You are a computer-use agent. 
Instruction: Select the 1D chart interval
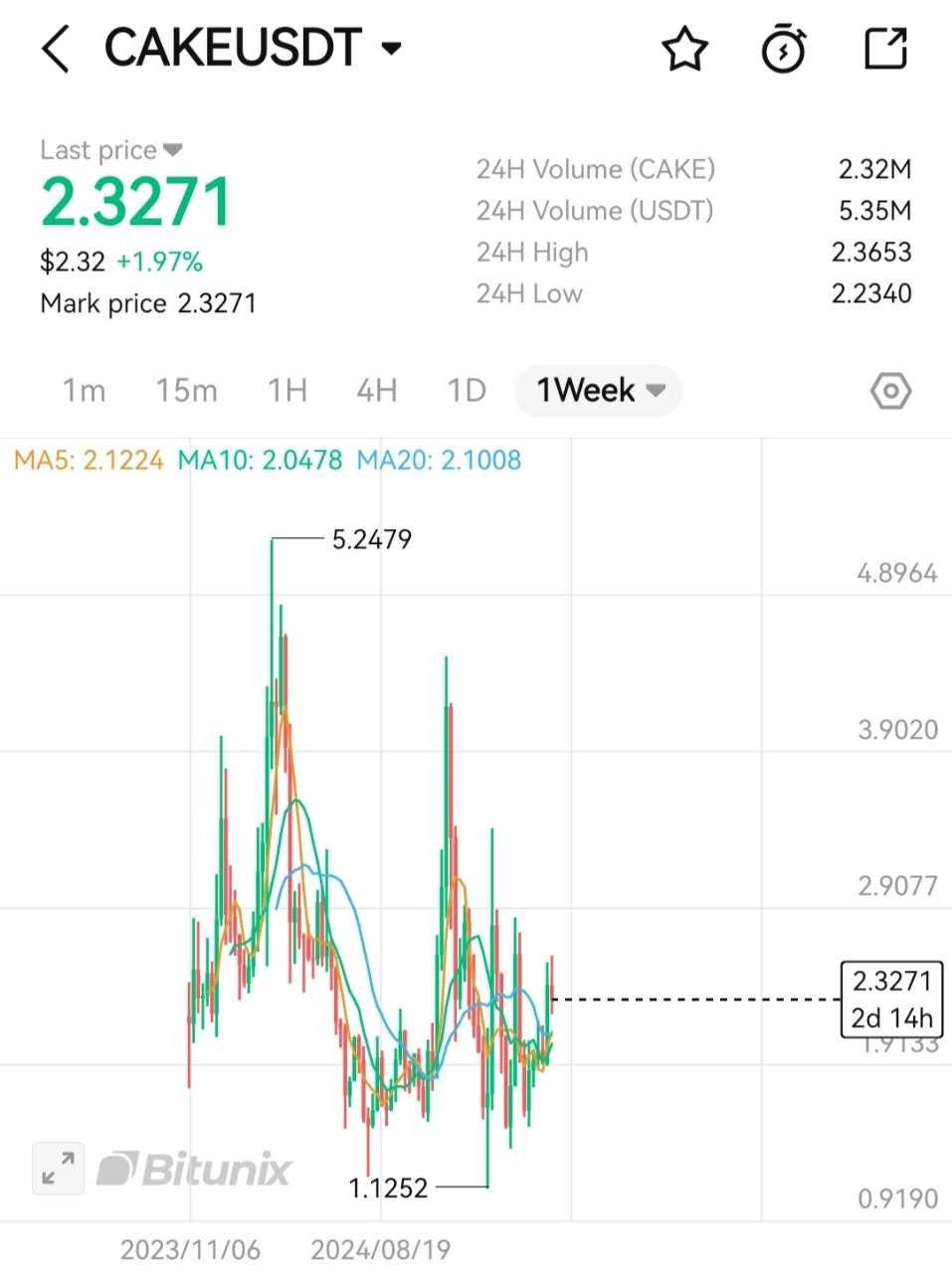point(466,390)
